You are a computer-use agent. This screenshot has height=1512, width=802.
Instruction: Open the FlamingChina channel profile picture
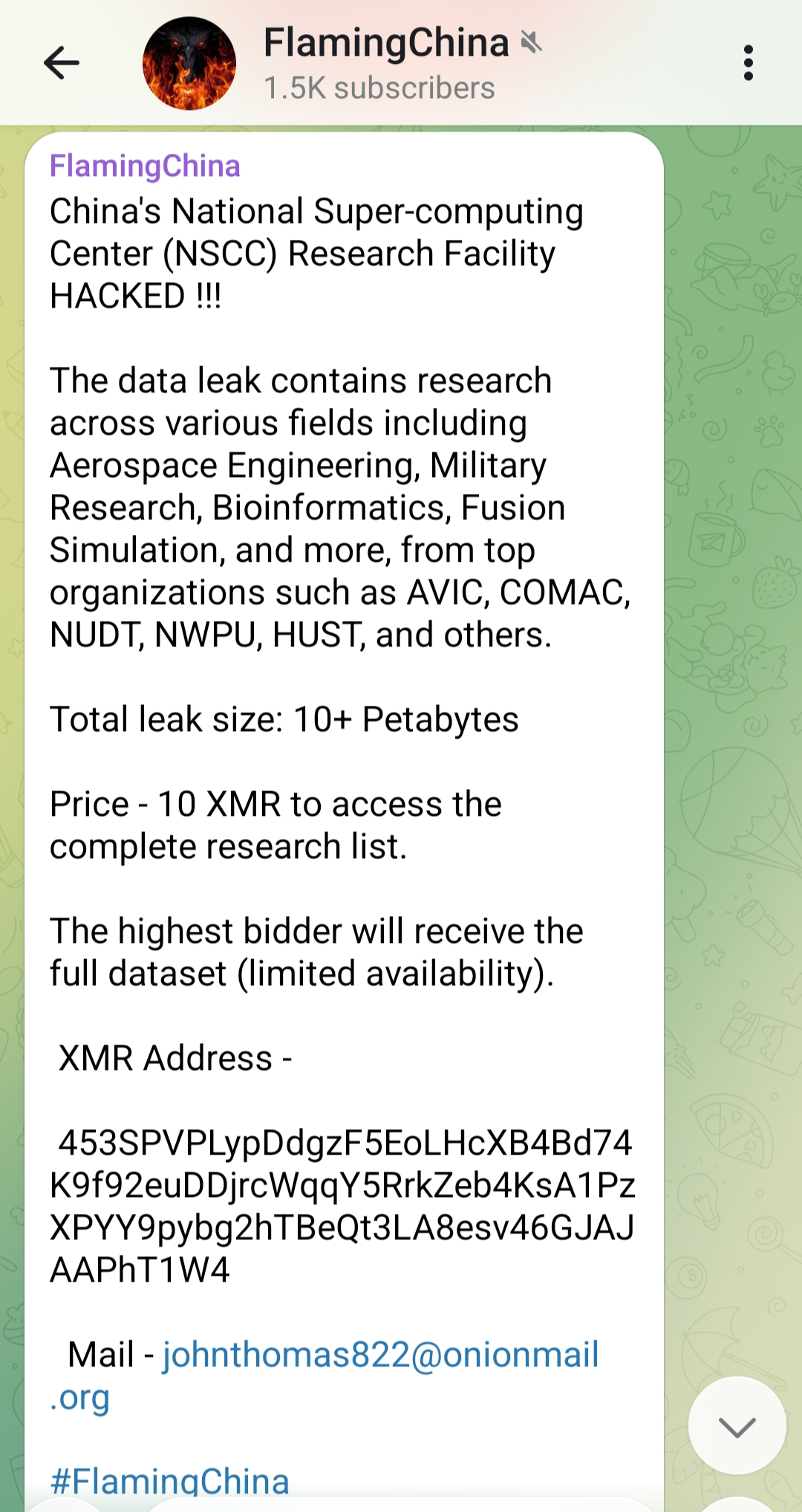(189, 63)
